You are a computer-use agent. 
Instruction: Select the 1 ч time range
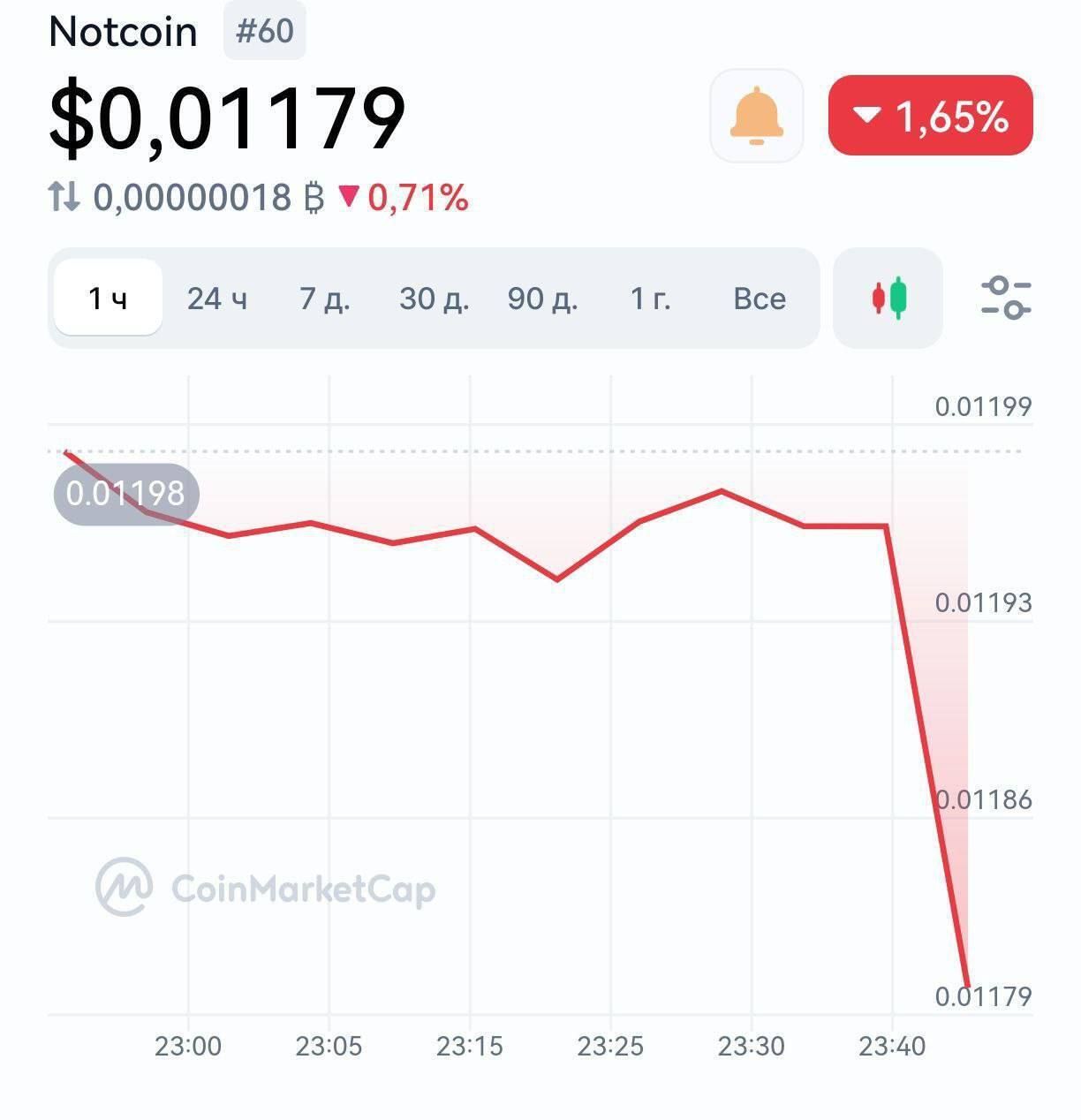[108, 299]
